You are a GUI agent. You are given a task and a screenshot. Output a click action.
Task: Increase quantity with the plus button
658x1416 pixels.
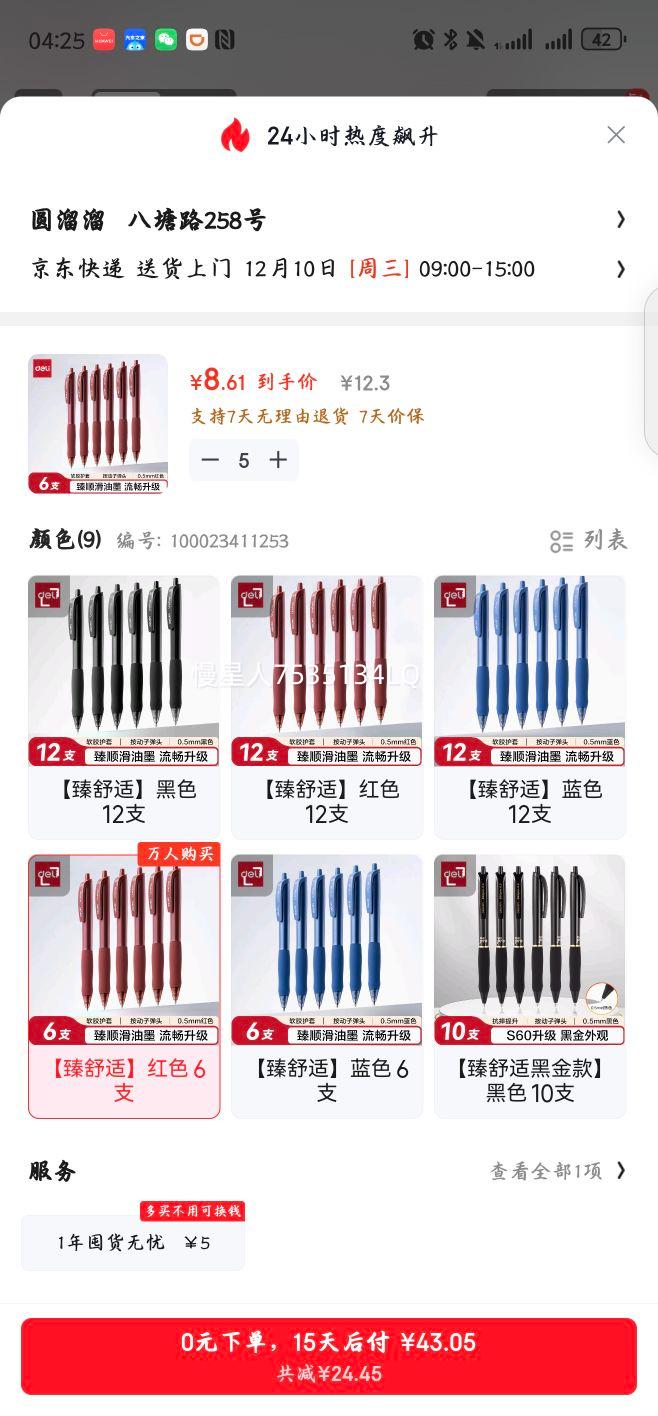(278, 460)
